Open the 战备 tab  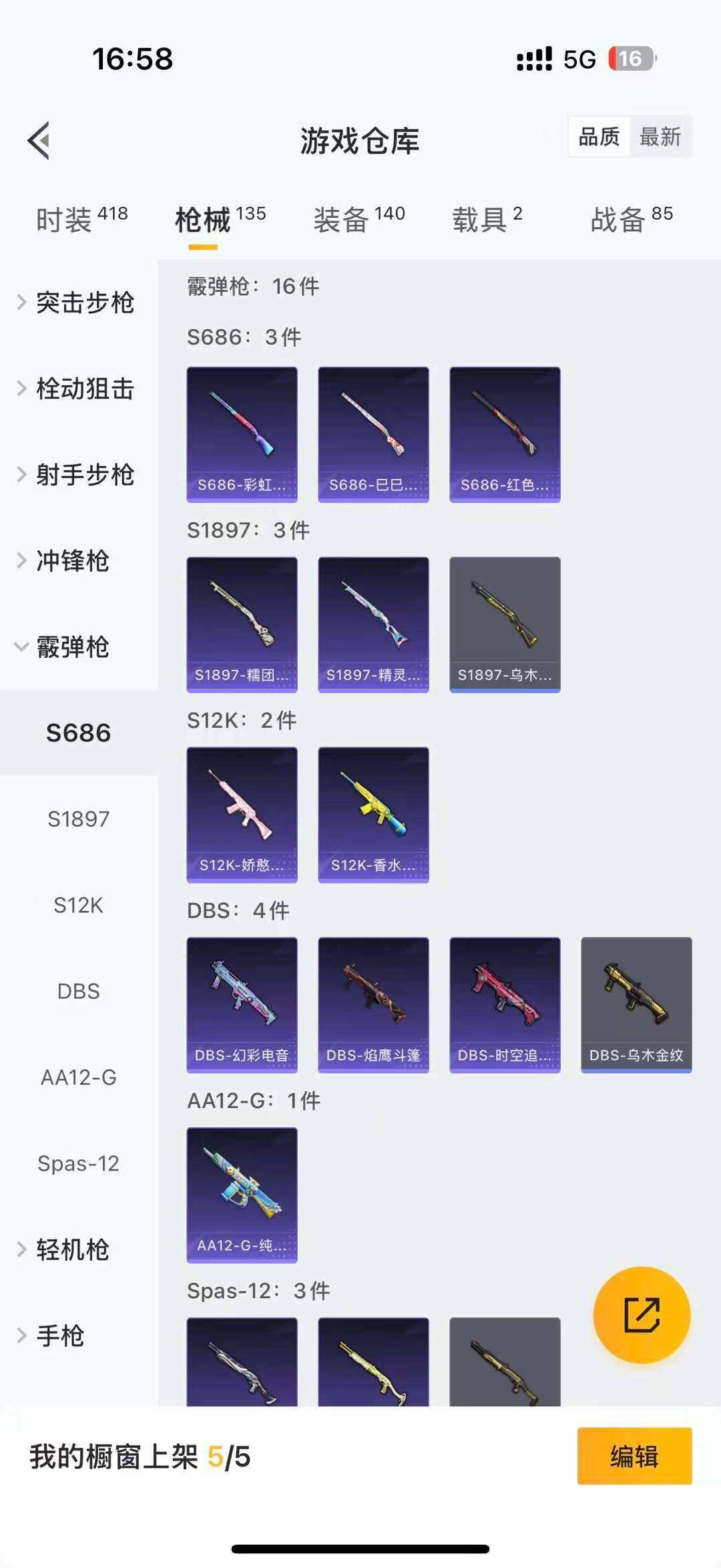(631, 220)
